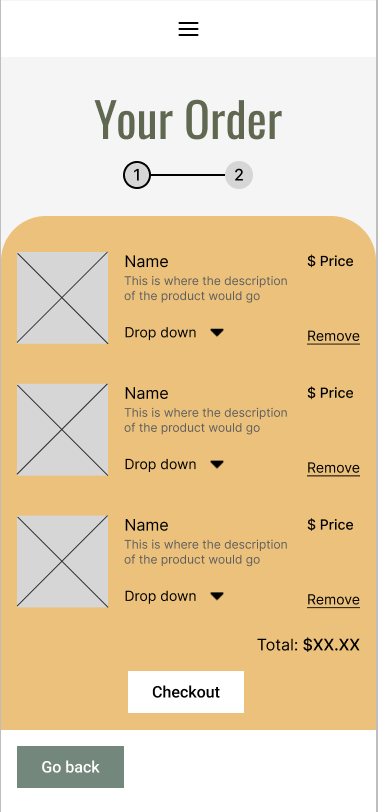Select step 1 in the progress indicator
This screenshot has height=812, width=378.
coord(137,175)
